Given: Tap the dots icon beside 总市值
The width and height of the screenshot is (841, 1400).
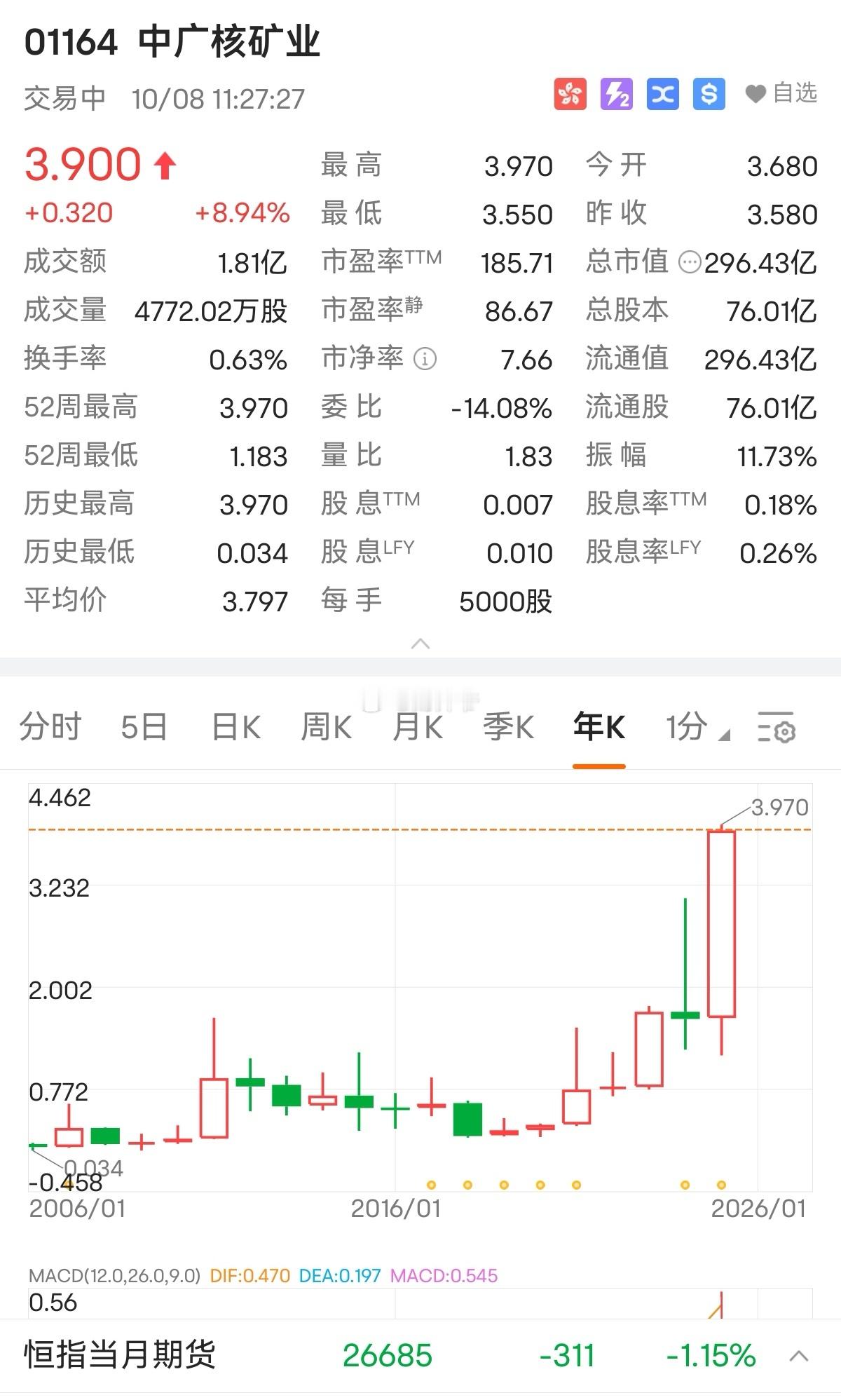Looking at the screenshot, I should click(x=690, y=263).
